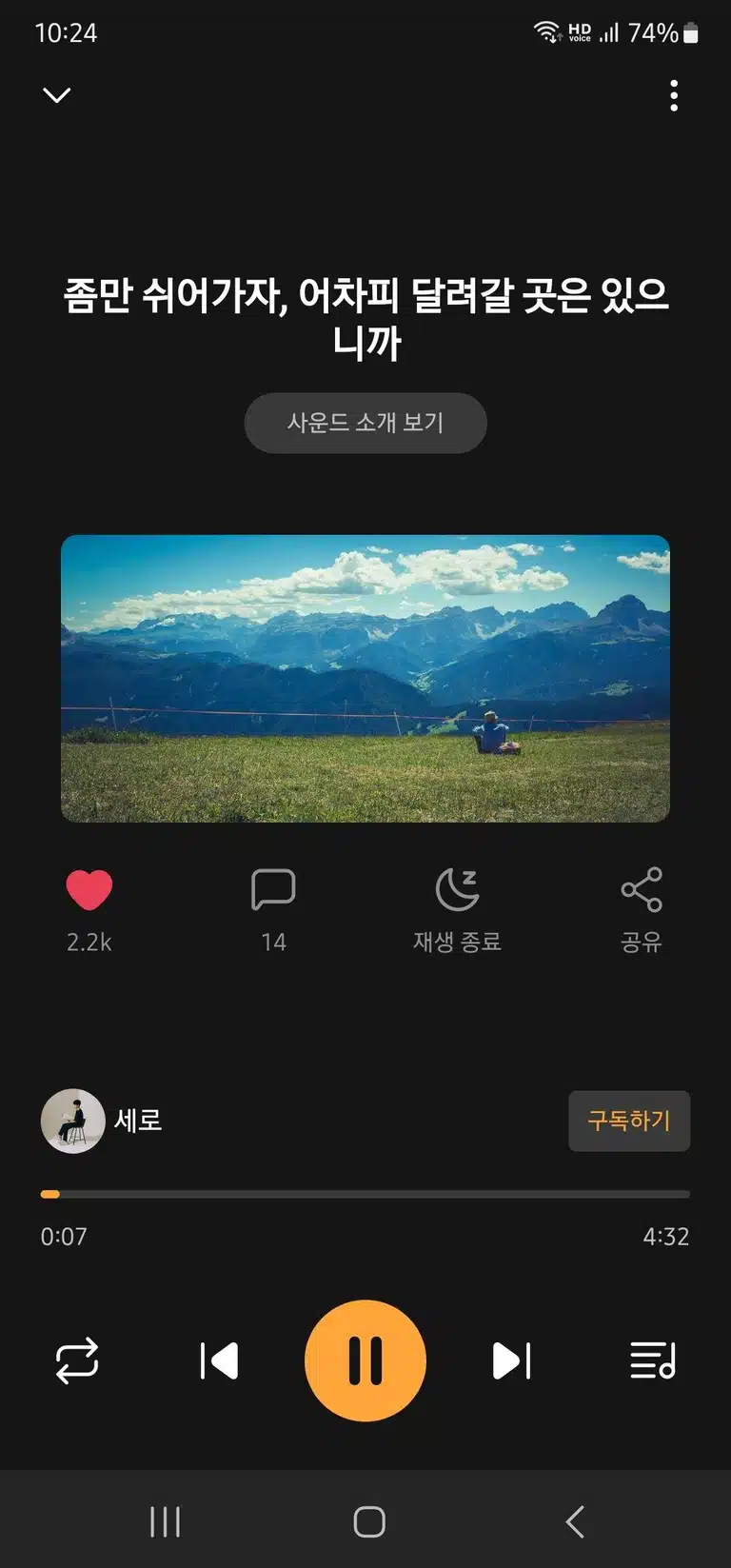Subscribe with the 구독하기 button
The image size is (731, 1568).
pyautogui.click(x=629, y=1121)
